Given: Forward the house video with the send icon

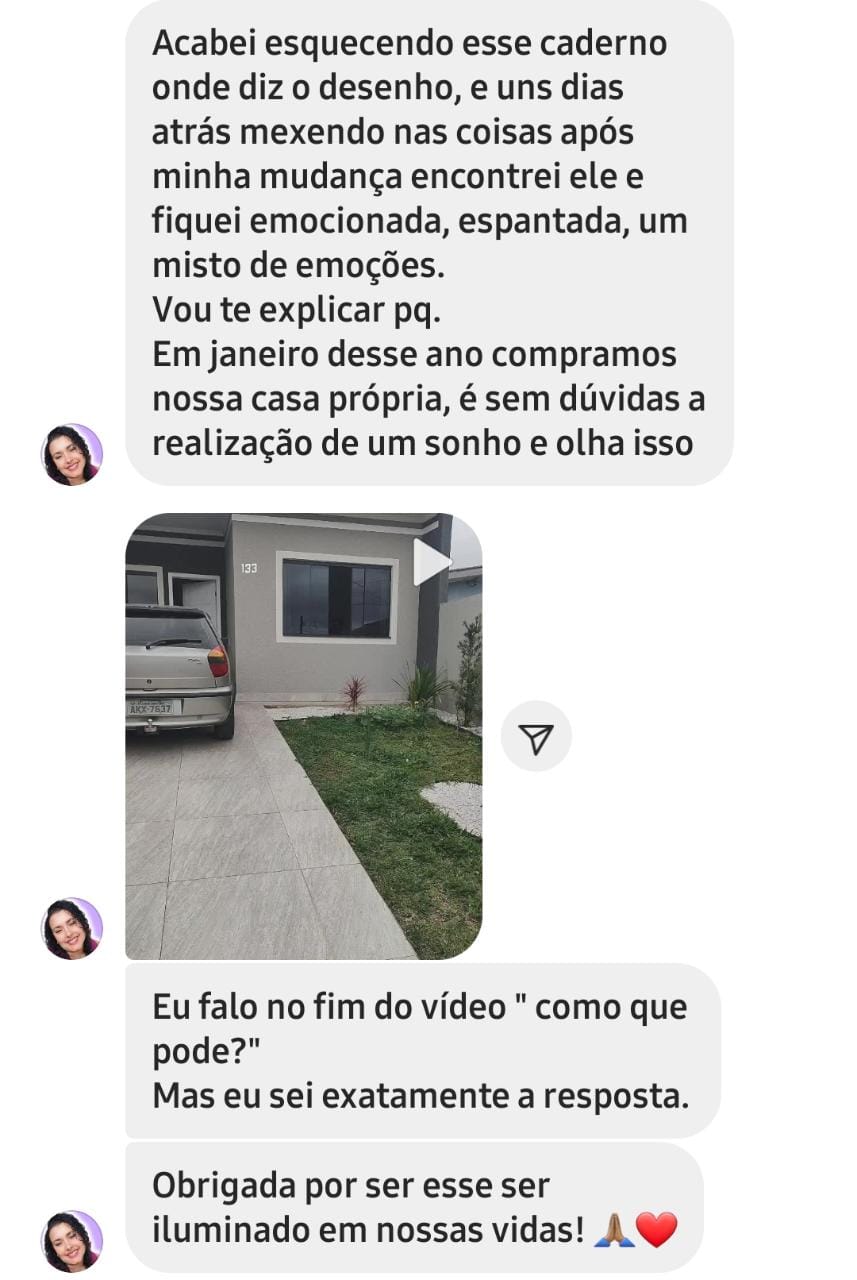Looking at the screenshot, I should pyautogui.click(x=536, y=736).
